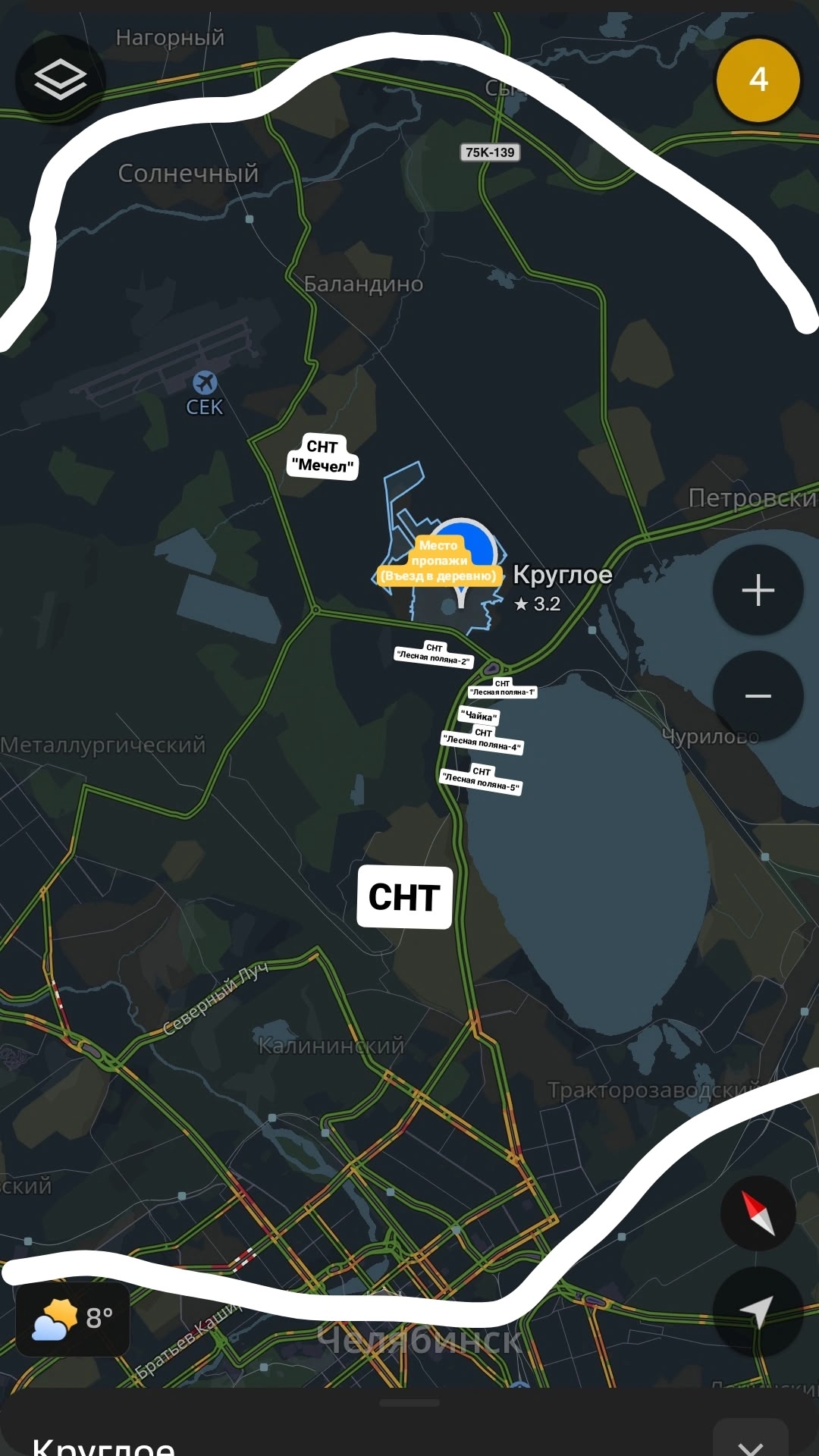Open the map layers menu
819x1456 pixels.
(60, 80)
